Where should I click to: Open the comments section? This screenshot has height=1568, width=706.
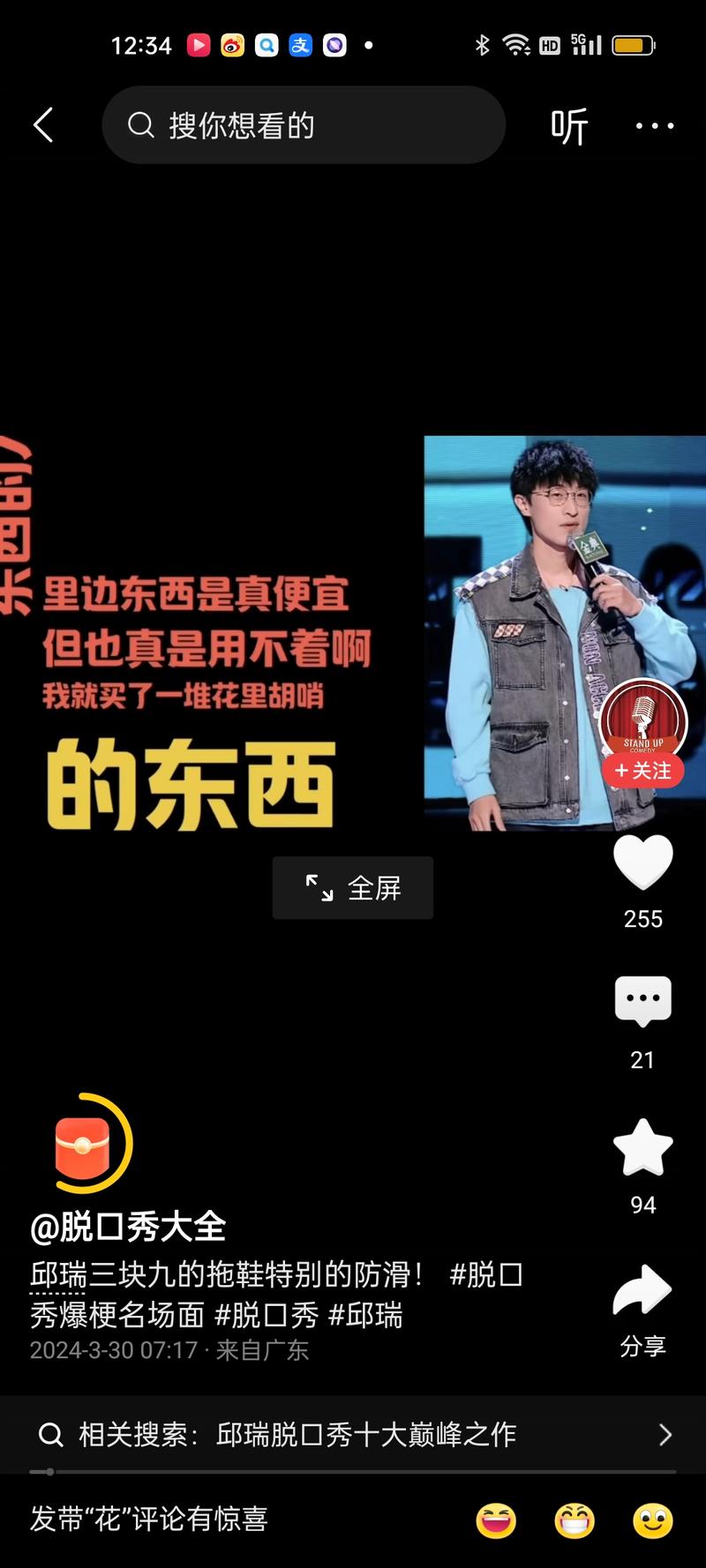click(642, 1001)
